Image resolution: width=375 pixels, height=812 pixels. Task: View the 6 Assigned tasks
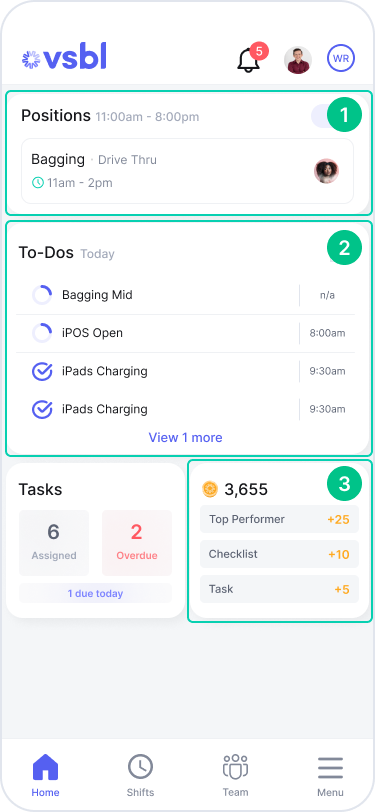[x=54, y=543]
